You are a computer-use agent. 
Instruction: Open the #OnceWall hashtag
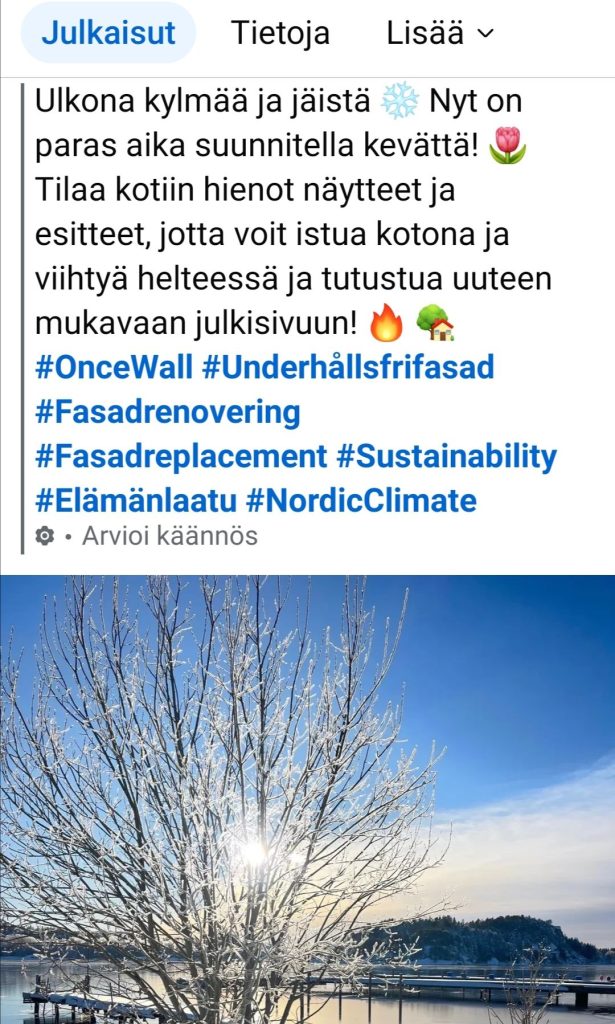pos(114,367)
